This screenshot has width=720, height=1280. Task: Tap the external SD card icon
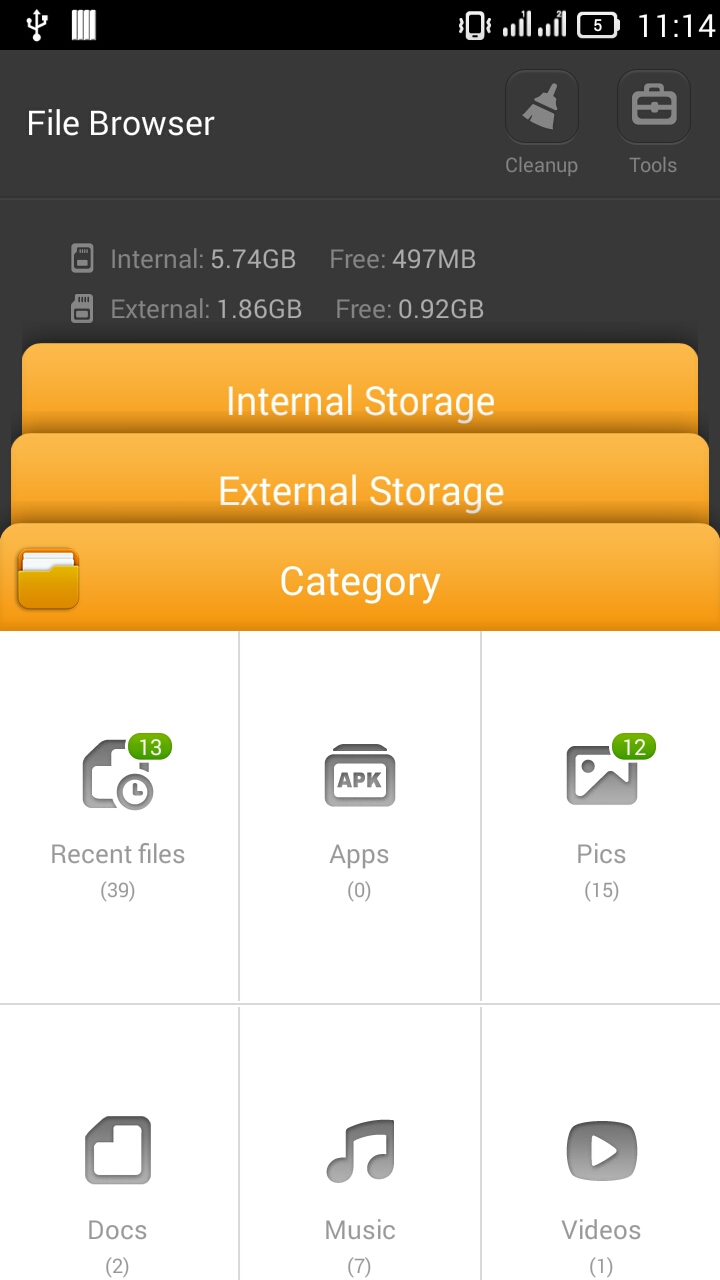click(84, 308)
